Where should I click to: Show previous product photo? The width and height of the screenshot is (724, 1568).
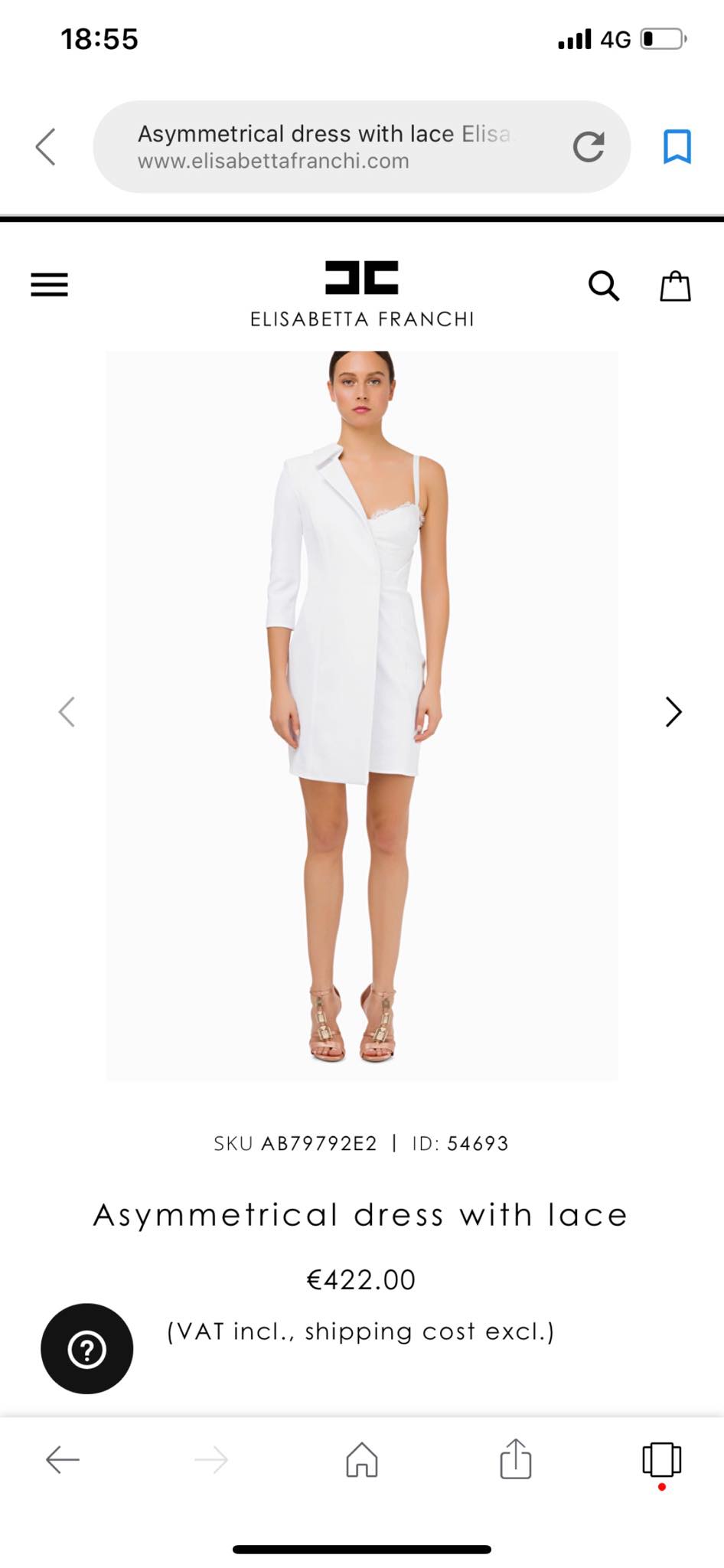[x=67, y=712]
